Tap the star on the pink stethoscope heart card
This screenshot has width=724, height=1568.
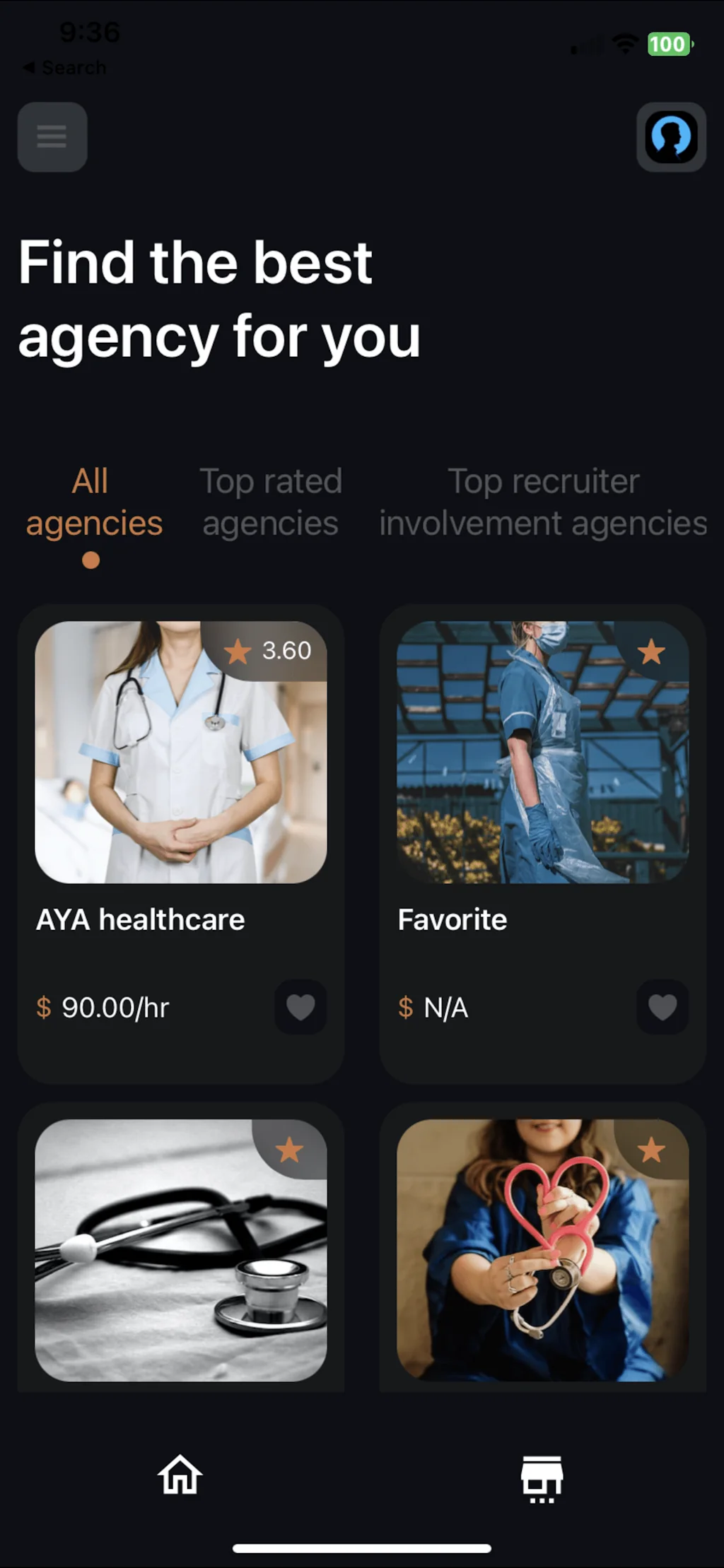(650, 1150)
